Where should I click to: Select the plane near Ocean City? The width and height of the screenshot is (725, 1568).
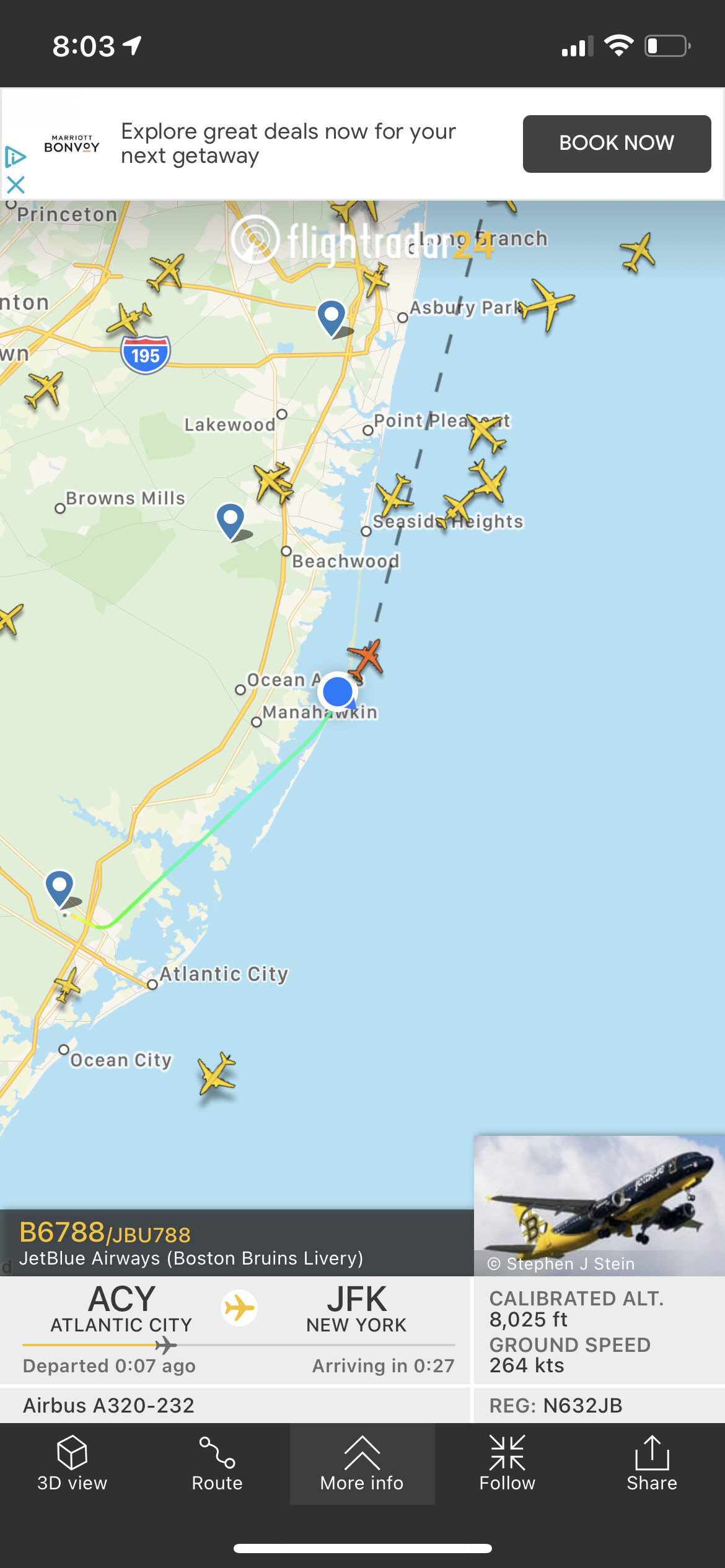pyautogui.click(x=217, y=1072)
